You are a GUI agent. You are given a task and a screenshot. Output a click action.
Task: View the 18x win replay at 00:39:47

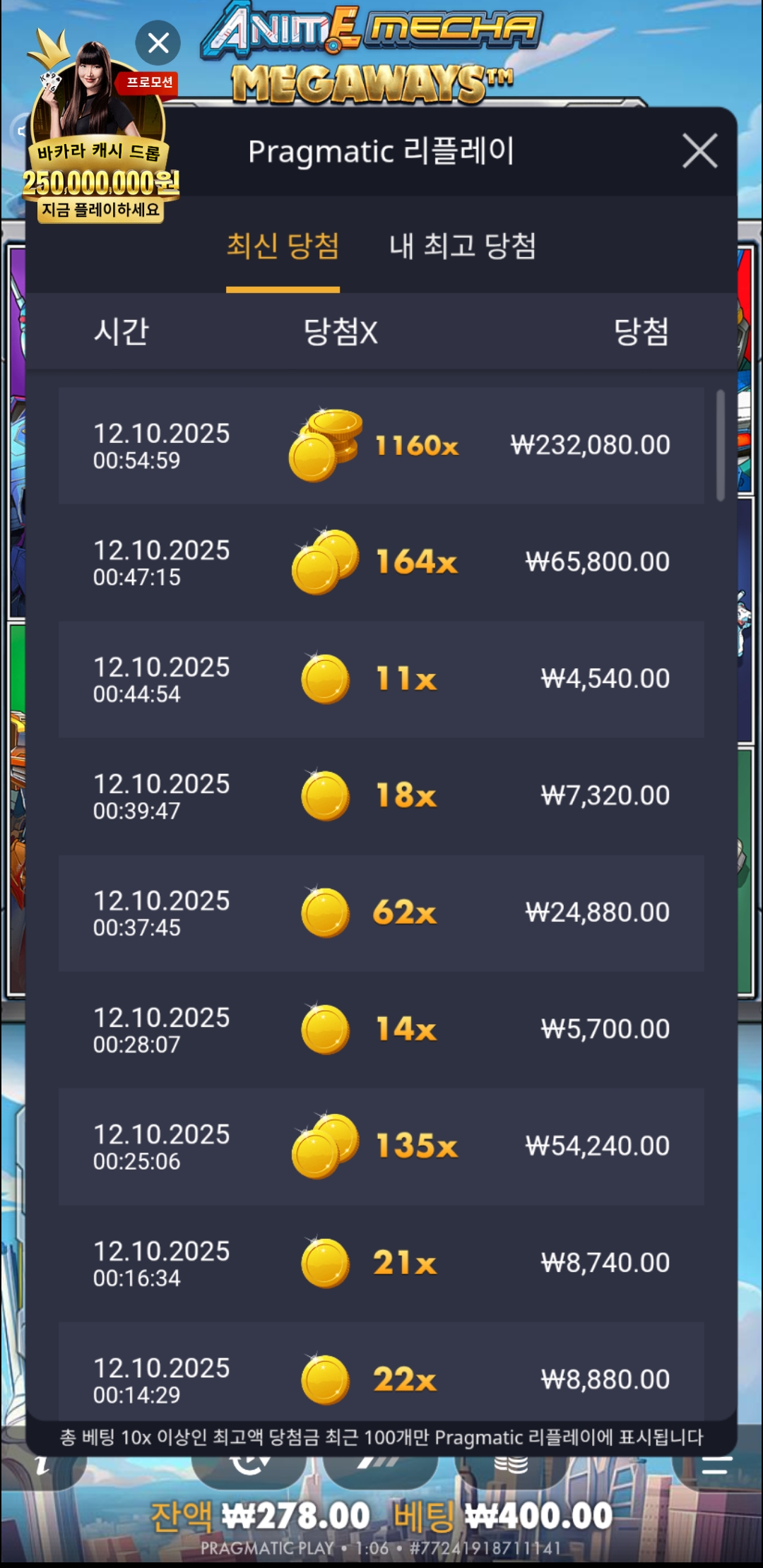(381, 796)
